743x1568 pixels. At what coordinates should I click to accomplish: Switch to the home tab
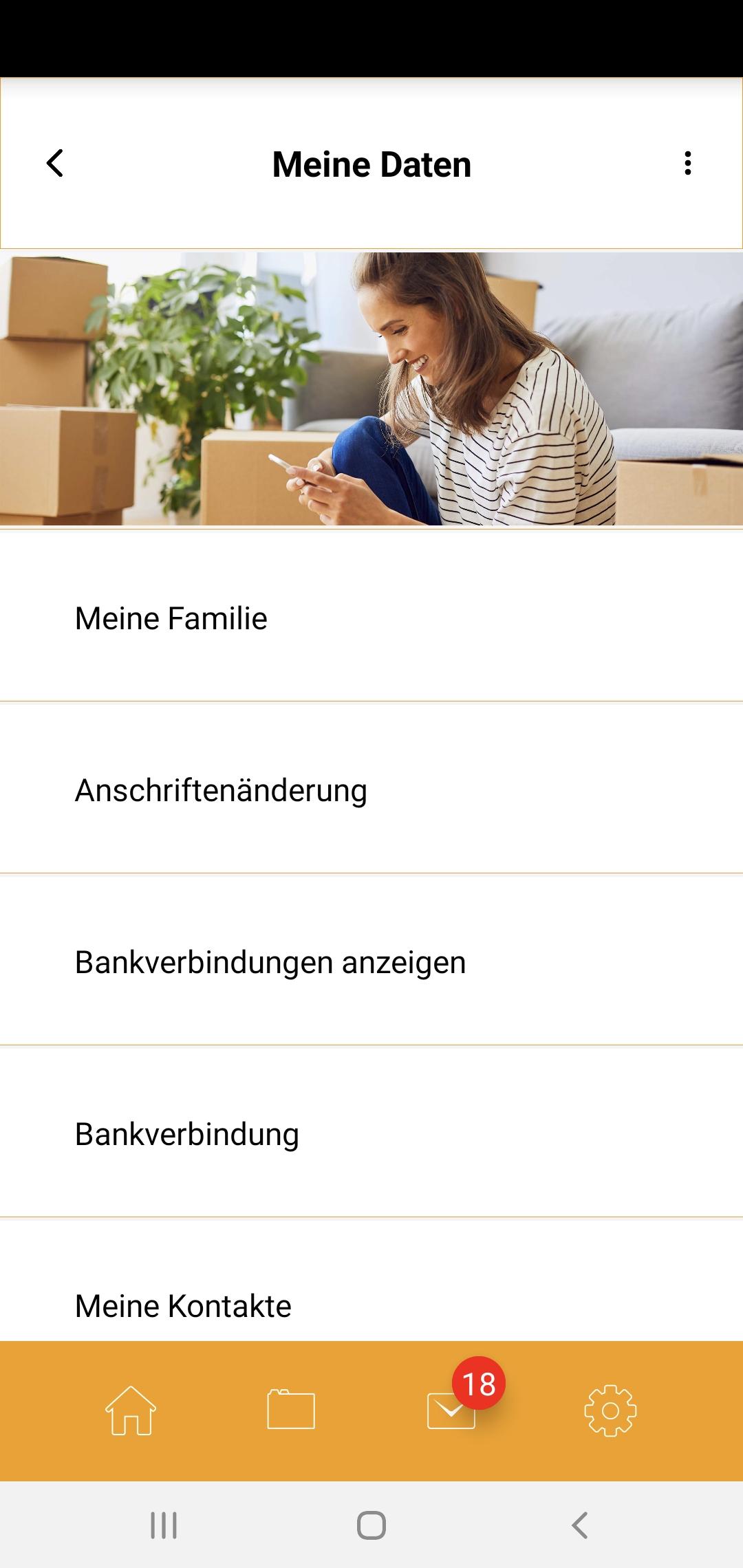(131, 1411)
